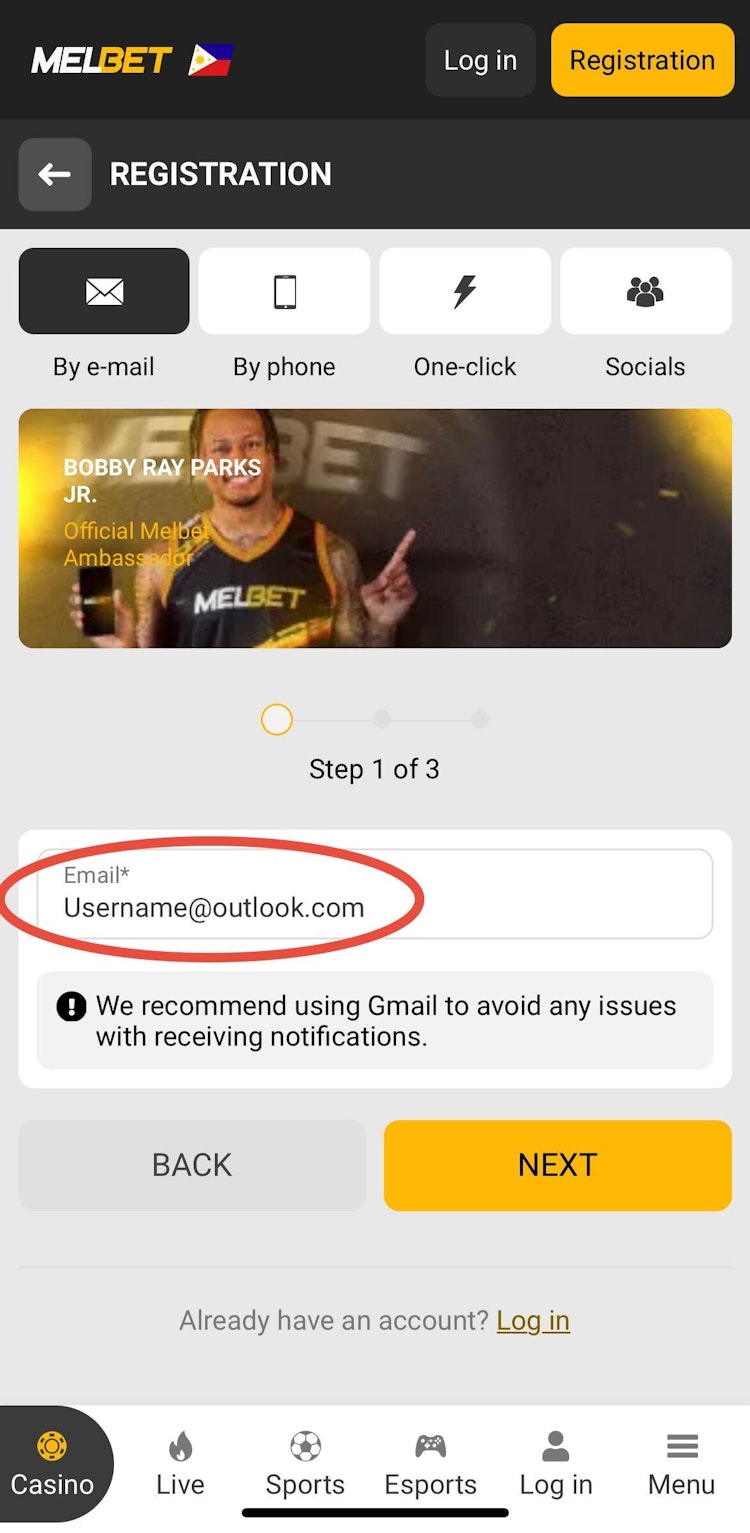
Task: Go back using the arrow icon
Action: 55,174
